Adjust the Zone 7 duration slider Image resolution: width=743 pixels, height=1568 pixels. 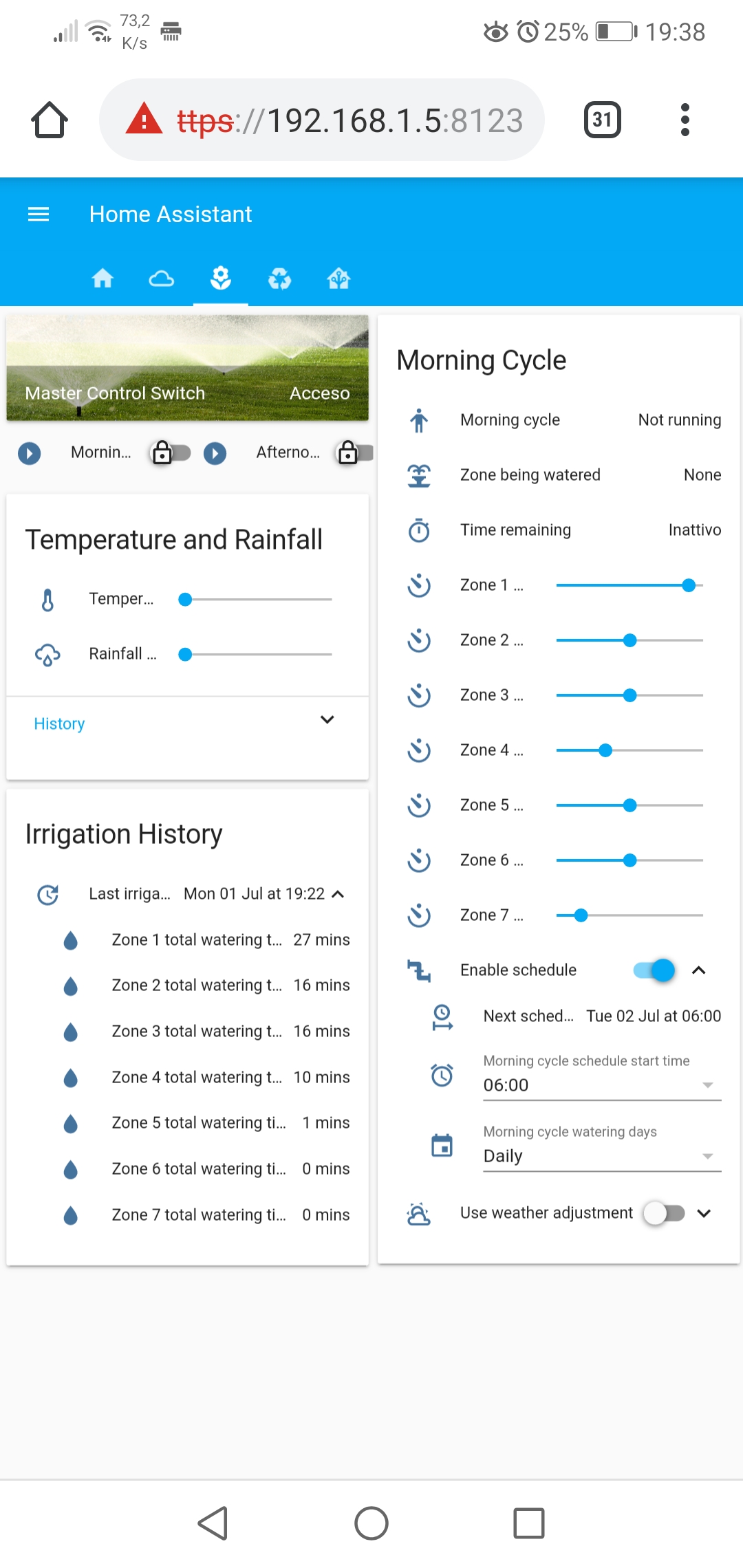pyautogui.click(x=581, y=915)
